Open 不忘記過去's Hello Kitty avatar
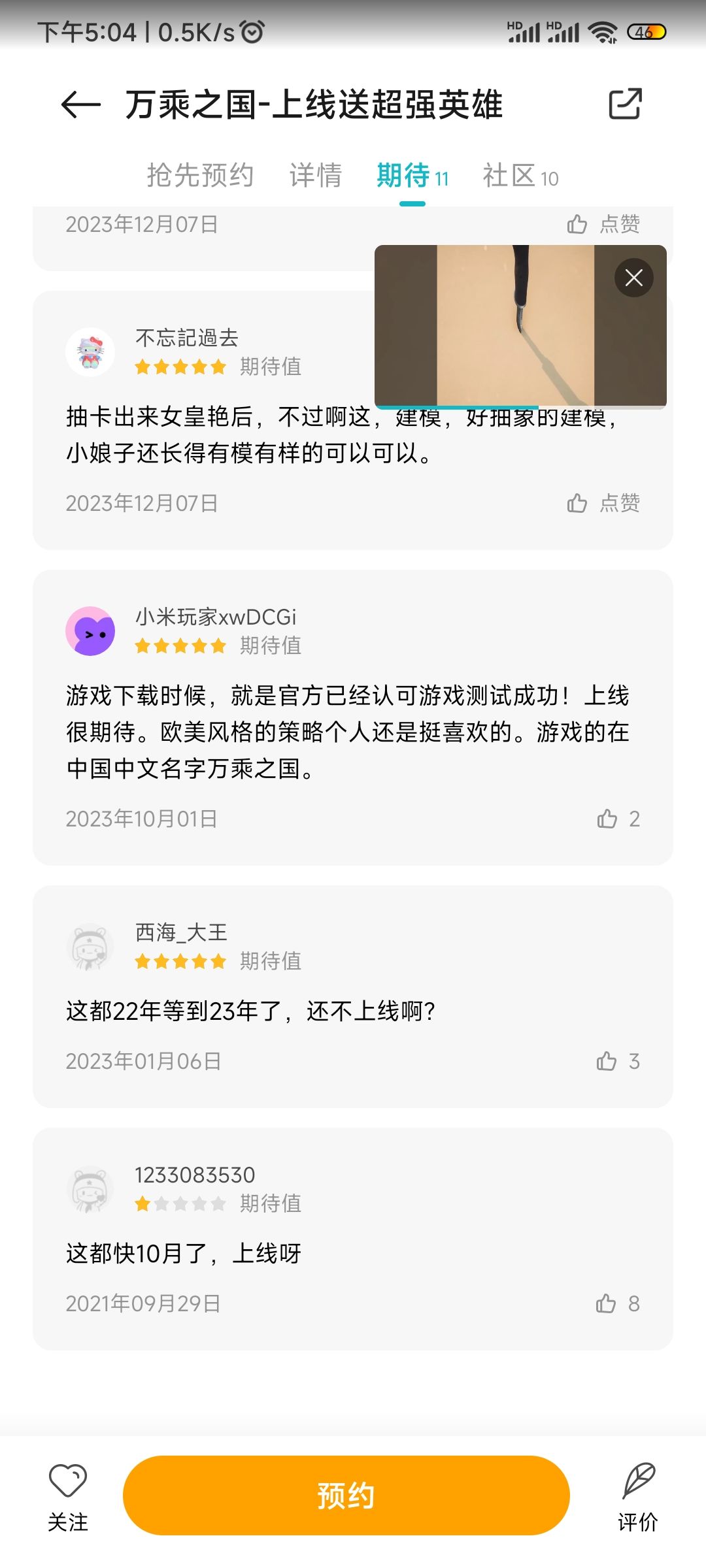The width and height of the screenshot is (706, 1568). 90,351
